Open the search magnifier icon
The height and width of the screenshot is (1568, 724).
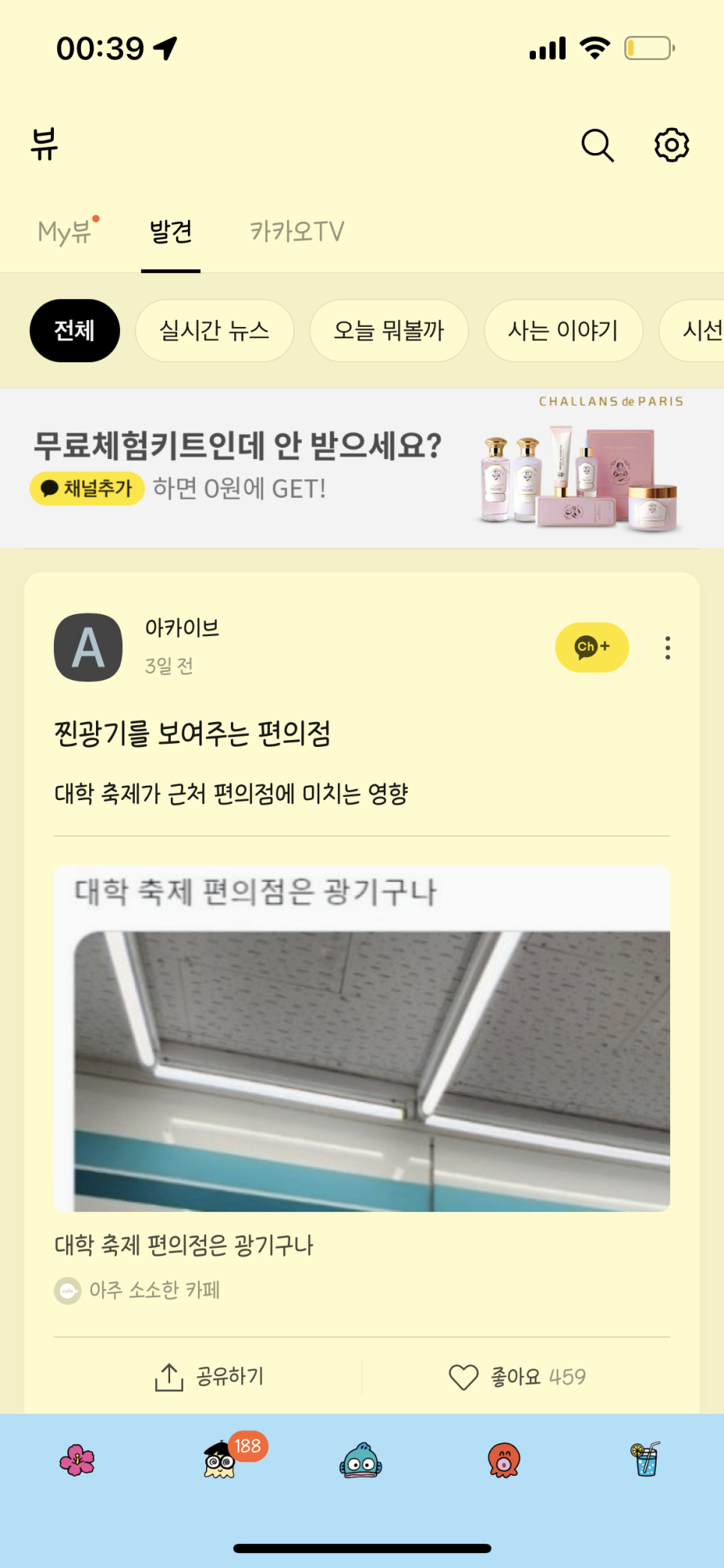[597, 145]
